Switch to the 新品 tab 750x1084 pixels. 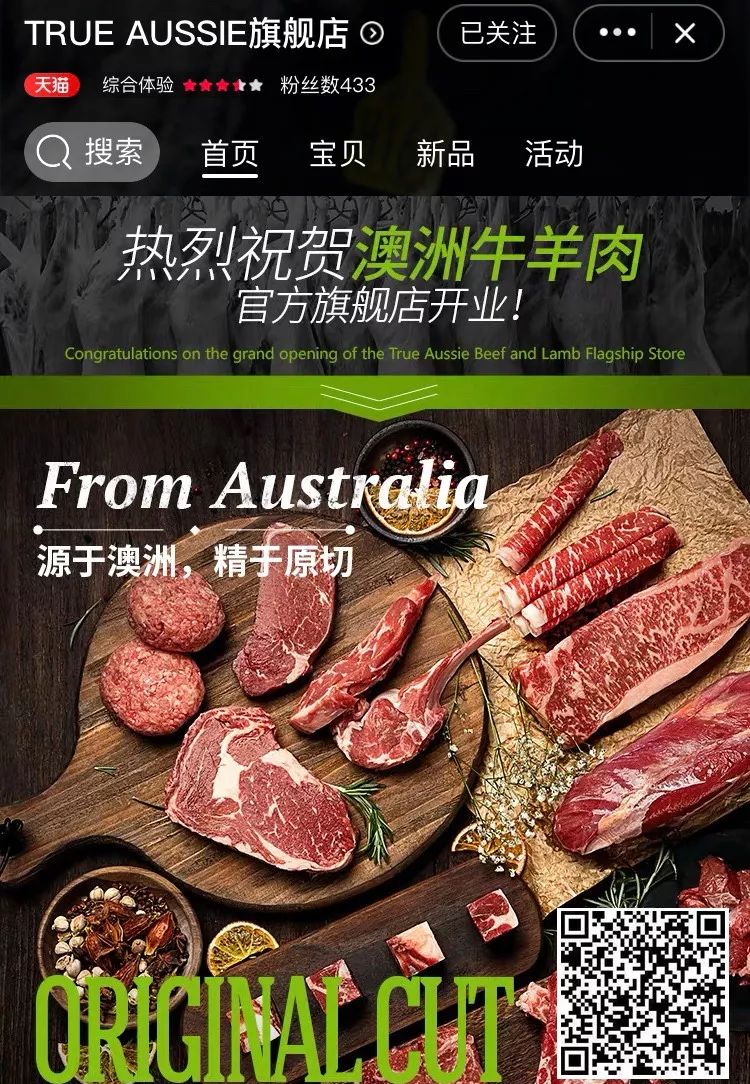coord(445,154)
